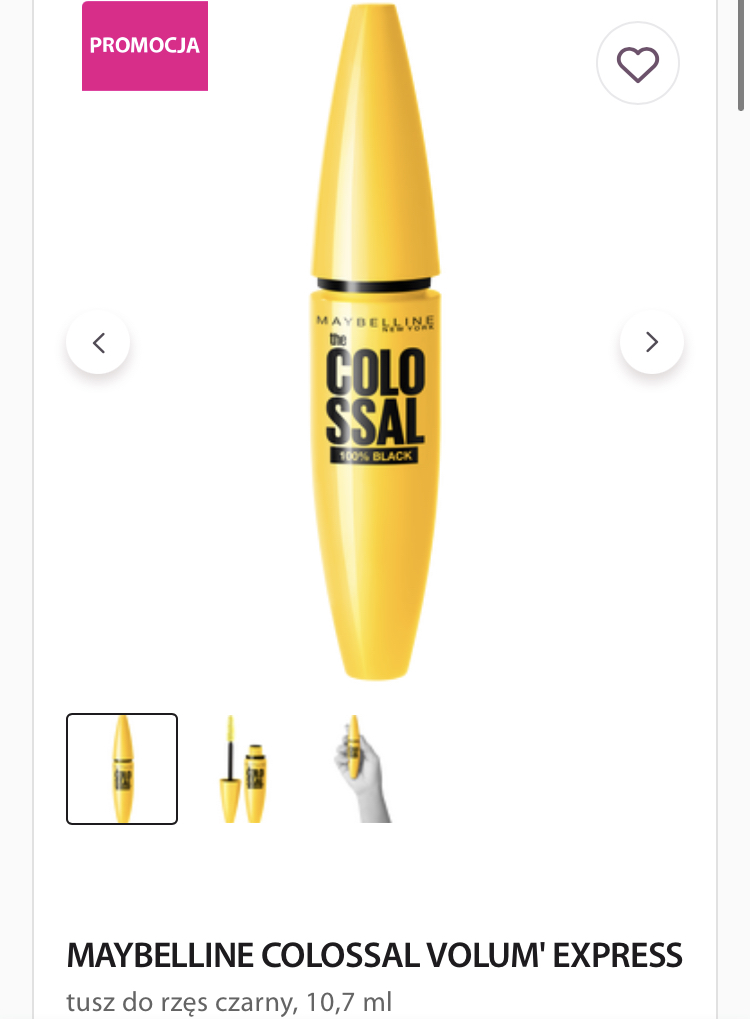Show the next product image
This screenshot has width=750, height=1019.
pos(652,343)
